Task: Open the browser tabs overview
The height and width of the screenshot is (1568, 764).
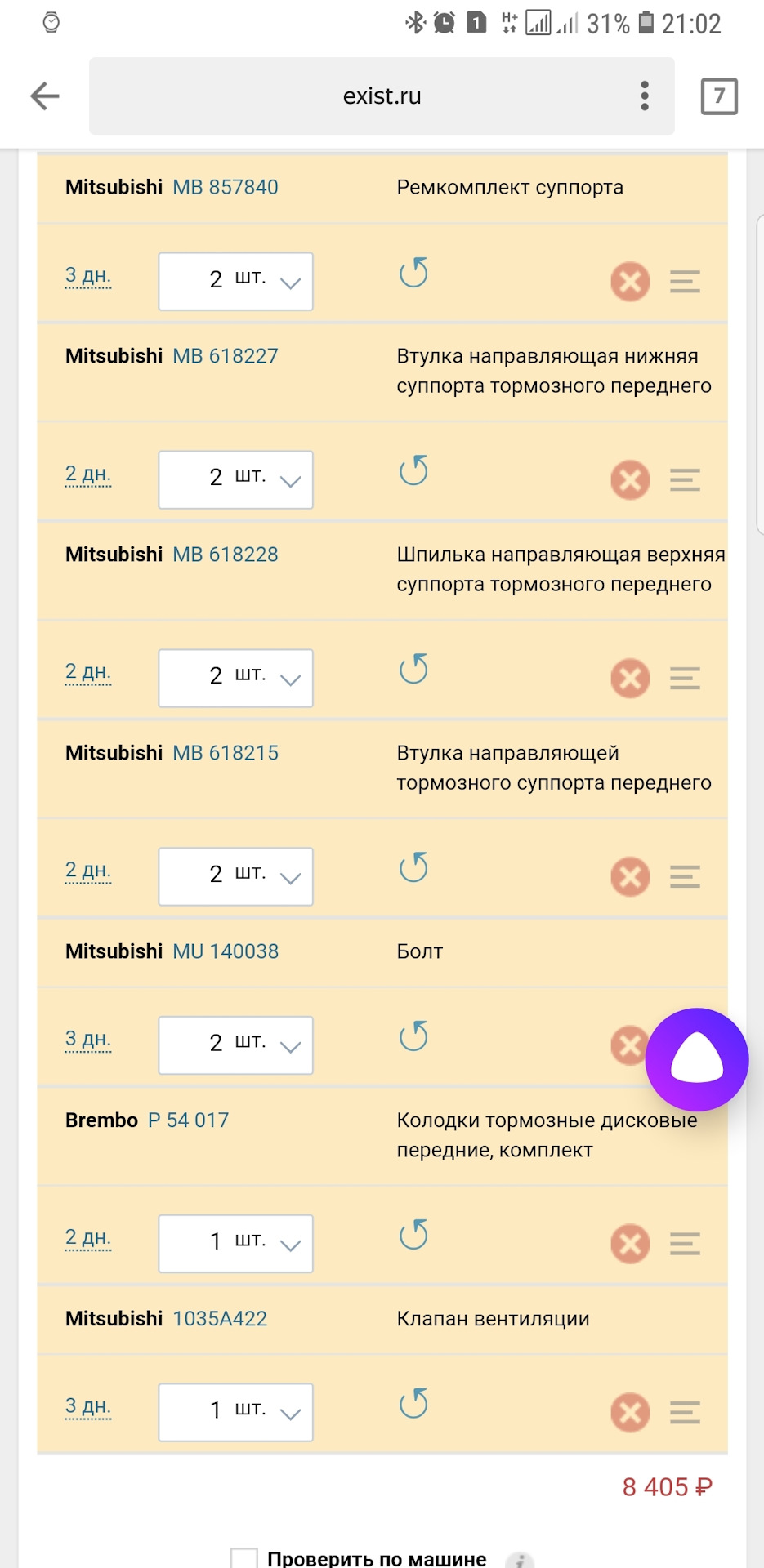Action: pyautogui.click(x=717, y=96)
